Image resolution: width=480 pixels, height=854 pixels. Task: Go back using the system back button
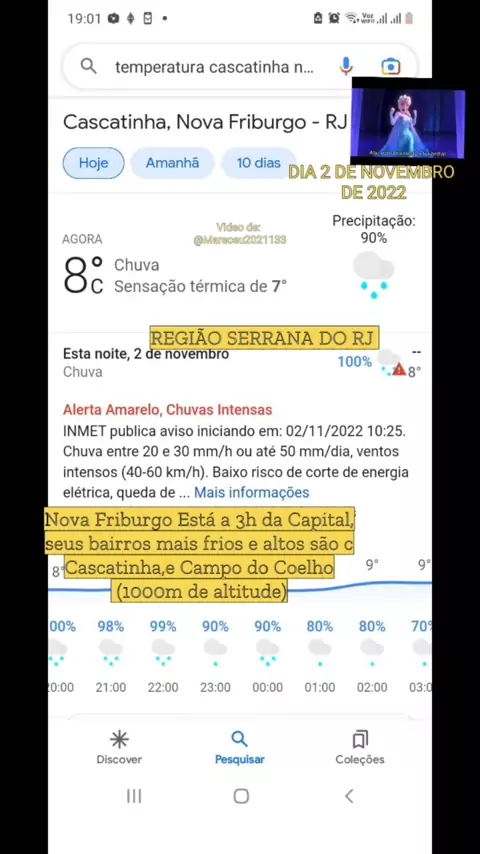pyautogui.click(x=349, y=796)
